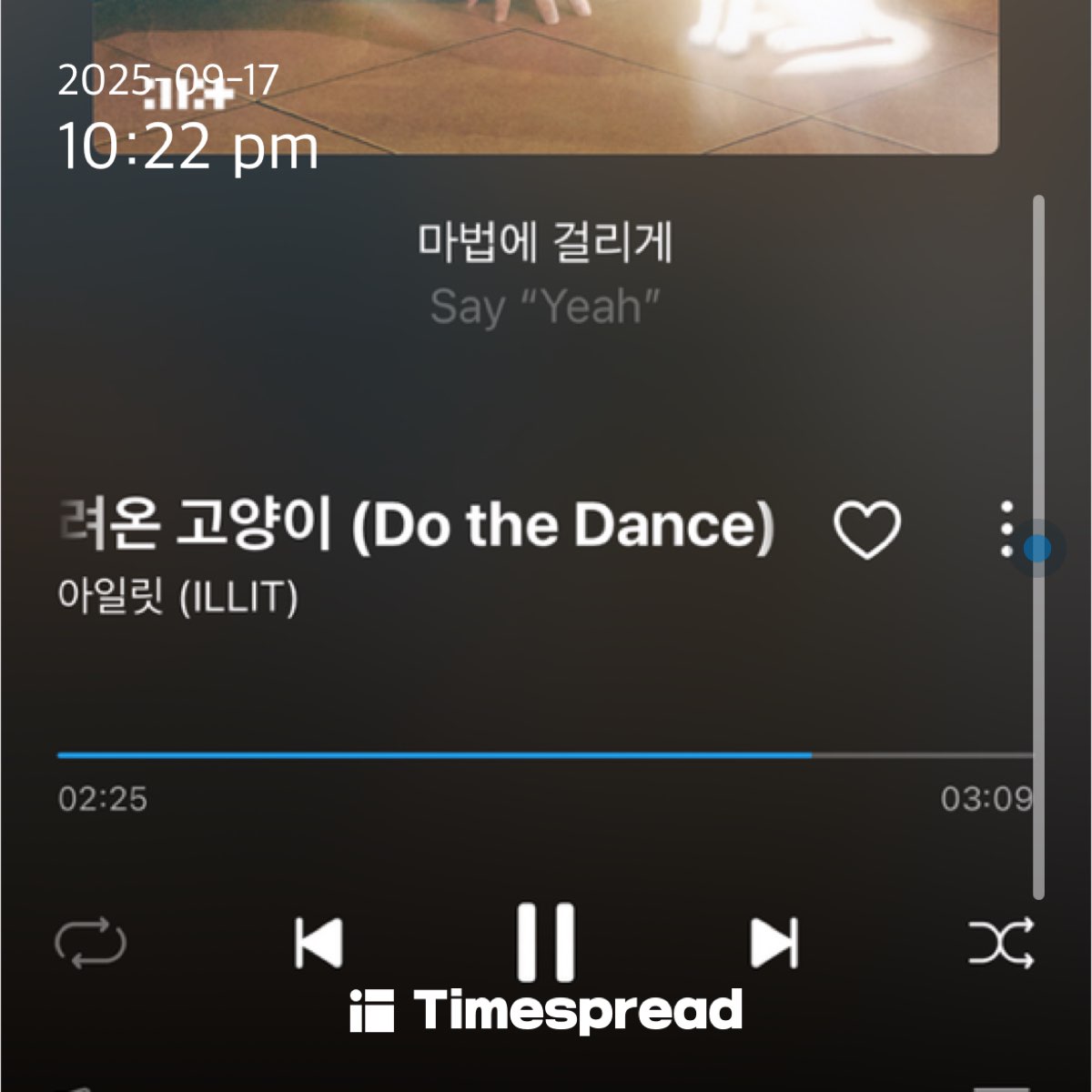1092x1092 pixels.
Task: Go back to the previous track
Action: 318,942
